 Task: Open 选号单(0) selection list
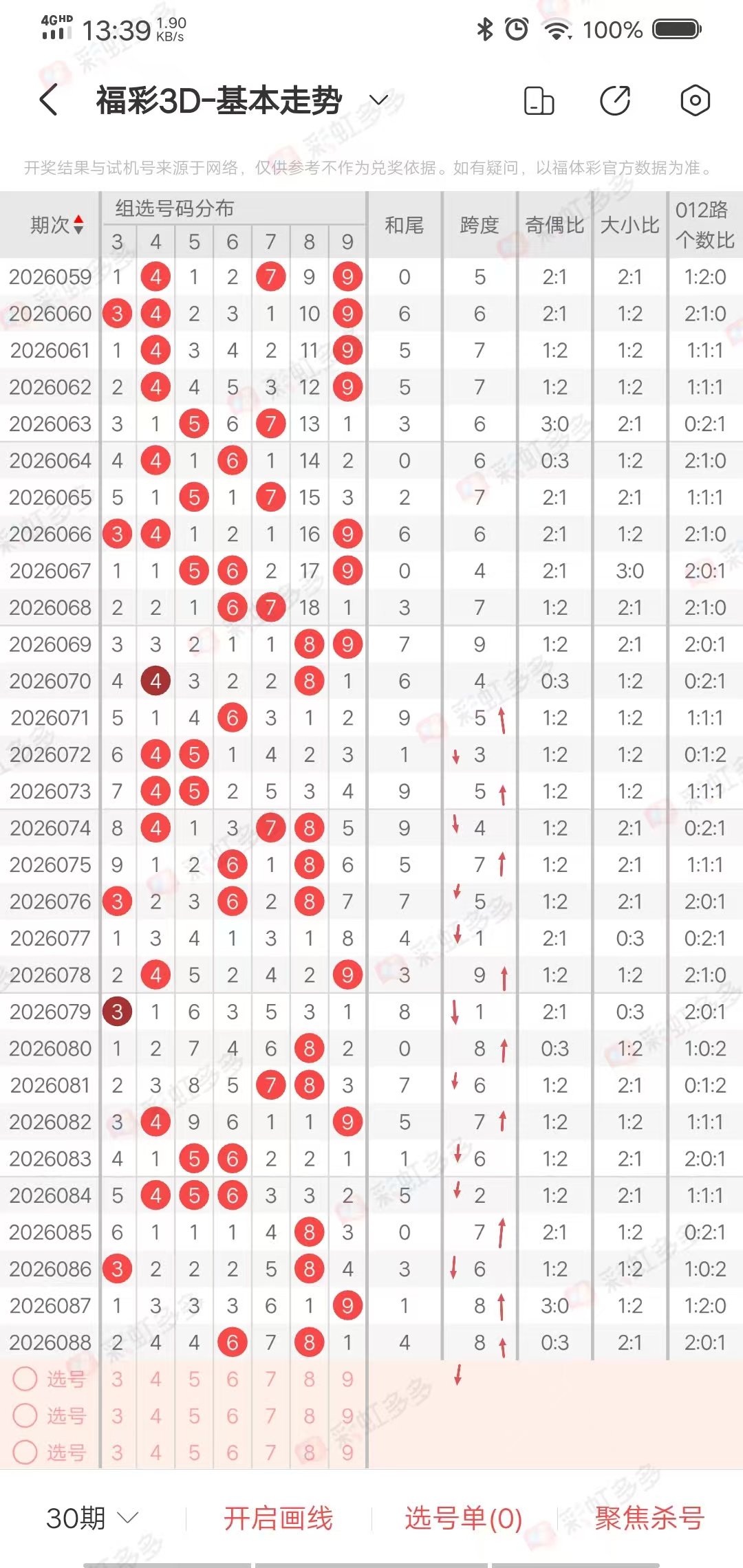(464, 1518)
